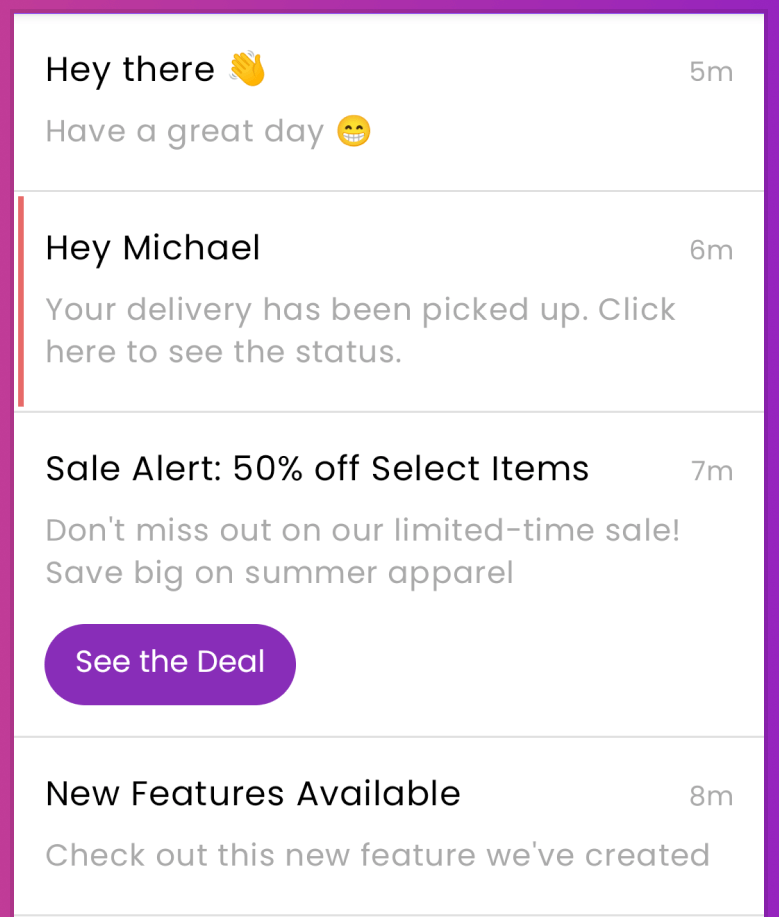Click the 6m timestamp

711,250
